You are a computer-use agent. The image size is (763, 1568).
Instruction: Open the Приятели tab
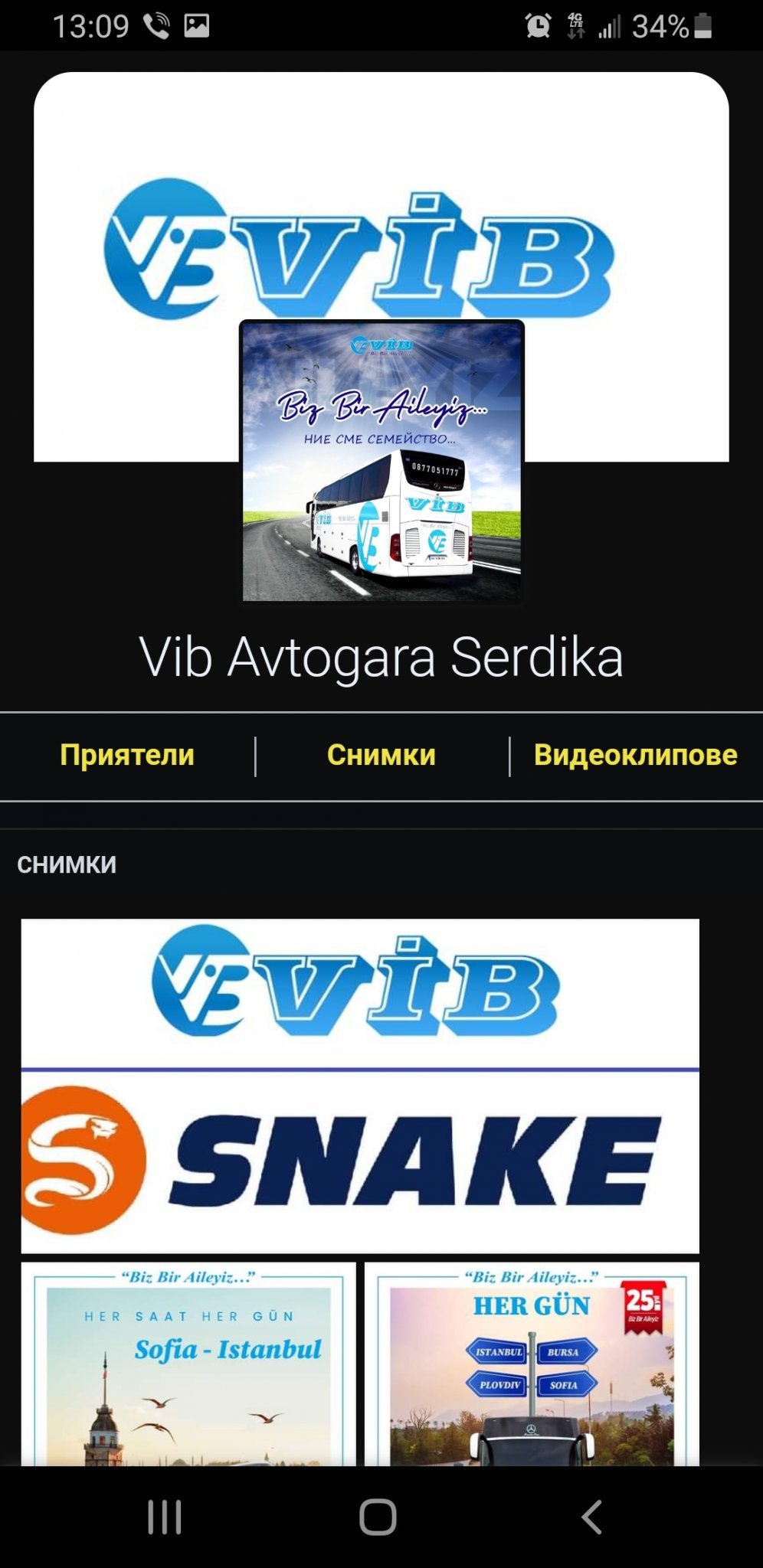[127, 756]
